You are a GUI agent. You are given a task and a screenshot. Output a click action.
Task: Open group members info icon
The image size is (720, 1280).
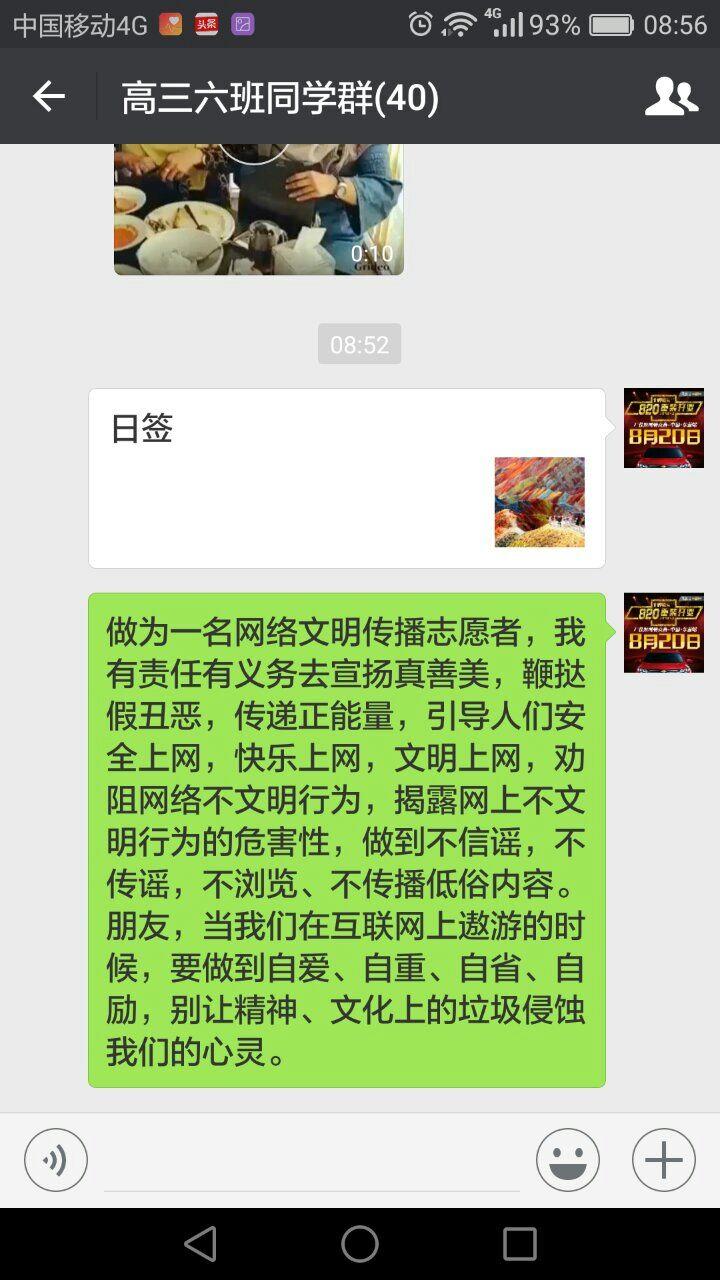click(x=671, y=97)
